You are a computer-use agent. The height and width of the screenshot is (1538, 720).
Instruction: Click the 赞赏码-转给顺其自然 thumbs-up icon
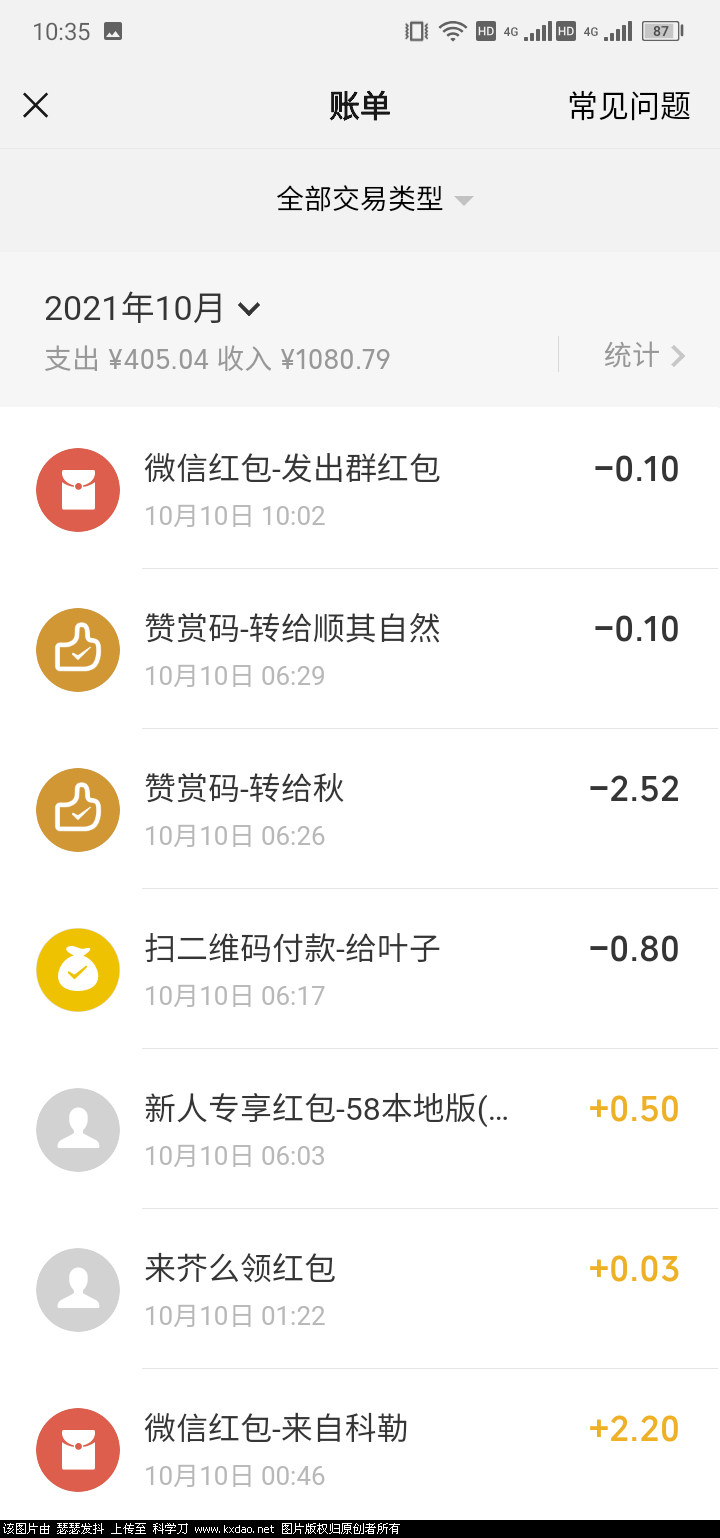point(77,650)
